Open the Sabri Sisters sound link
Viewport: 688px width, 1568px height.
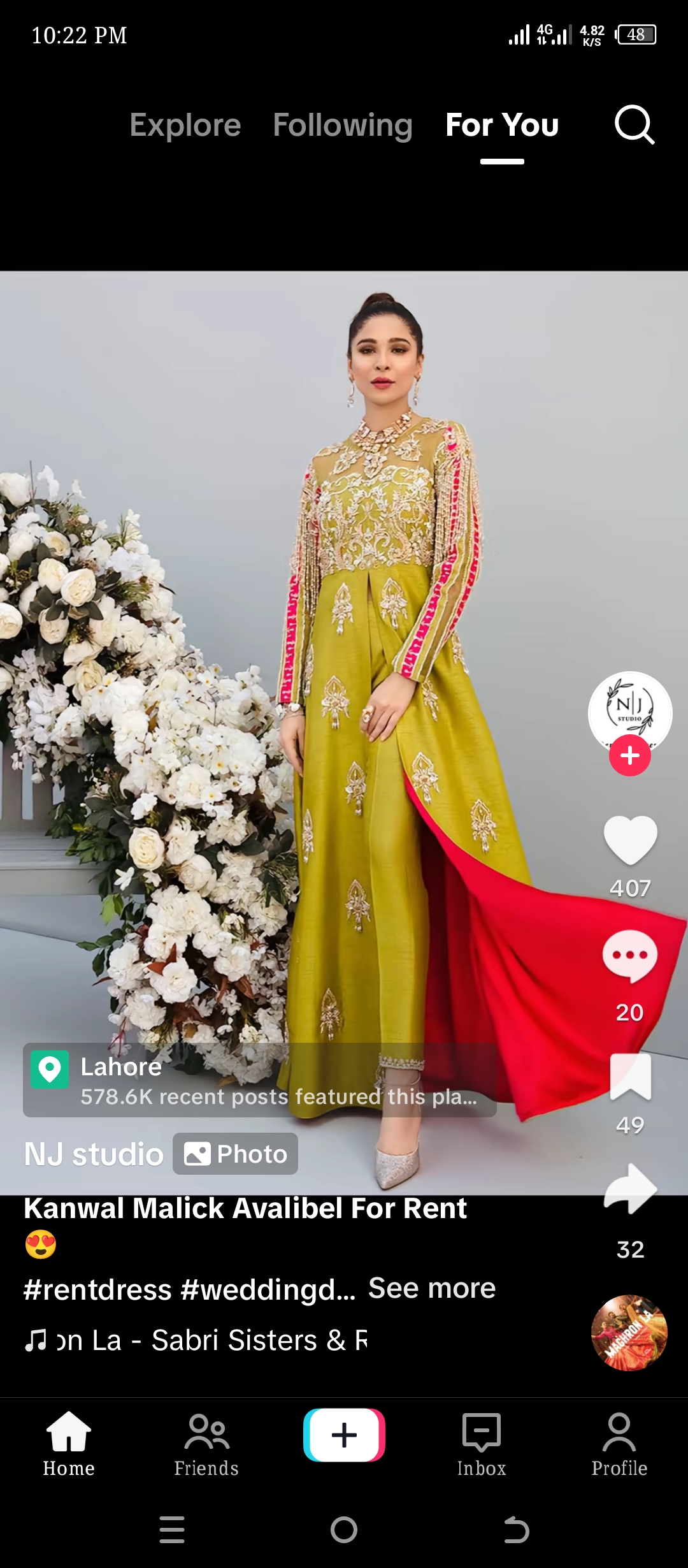pyautogui.click(x=210, y=1340)
